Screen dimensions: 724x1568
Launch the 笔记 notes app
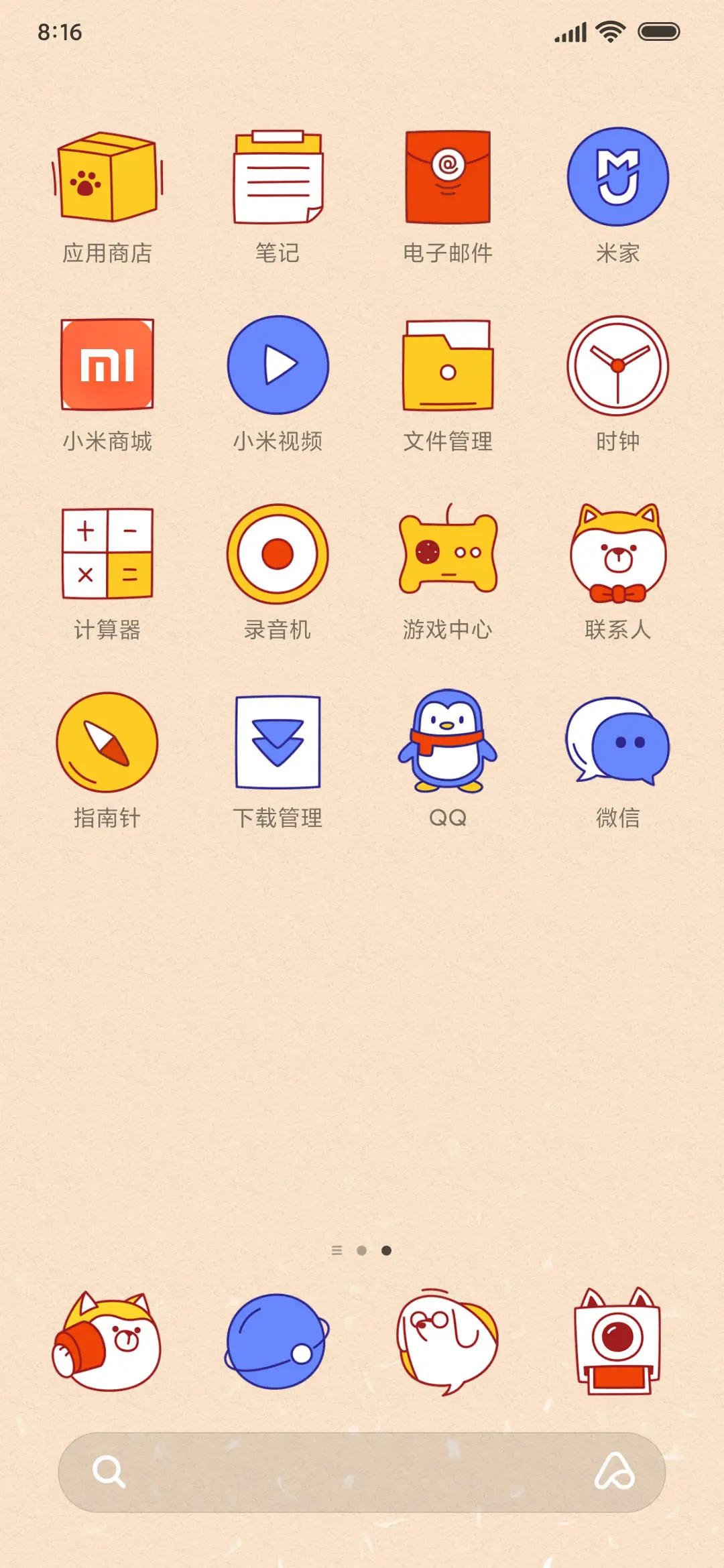[278, 176]
